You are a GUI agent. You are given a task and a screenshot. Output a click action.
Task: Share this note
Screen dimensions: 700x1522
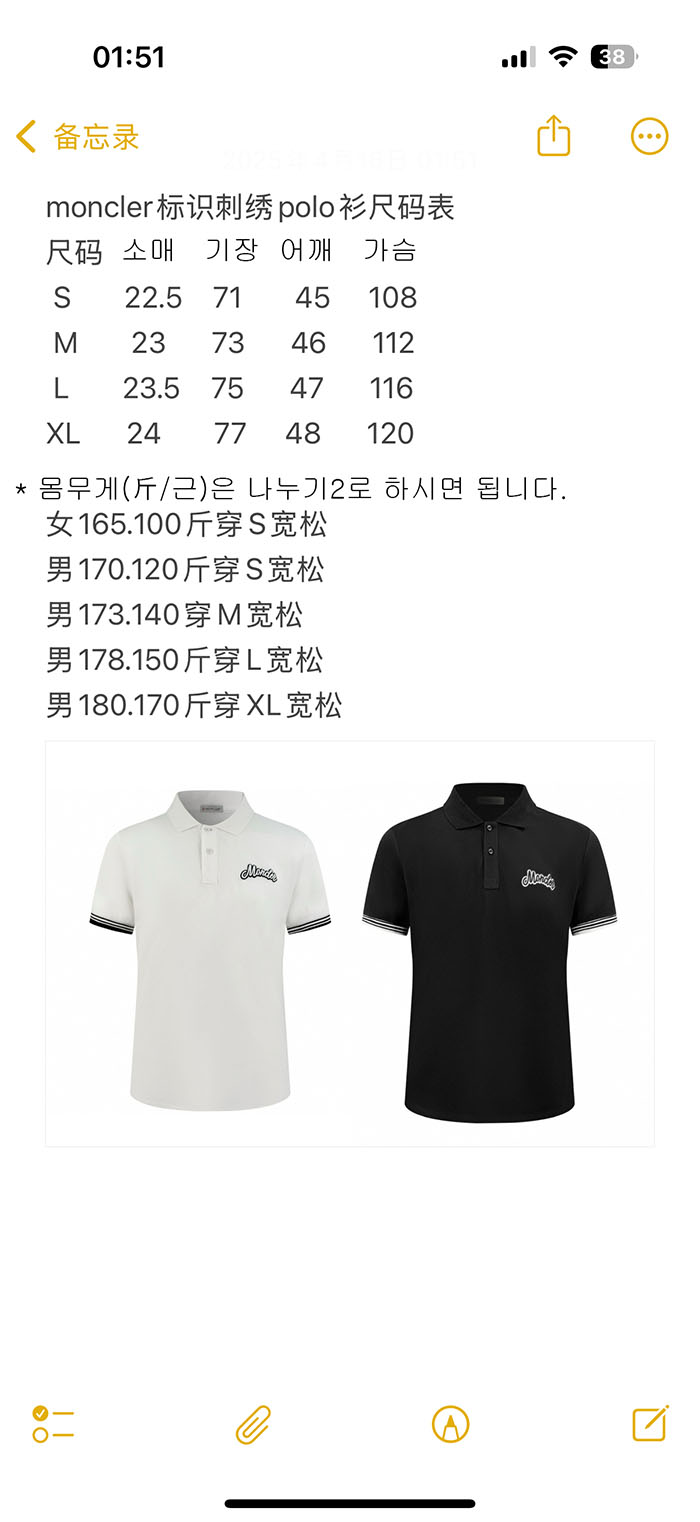click(554, 135)
